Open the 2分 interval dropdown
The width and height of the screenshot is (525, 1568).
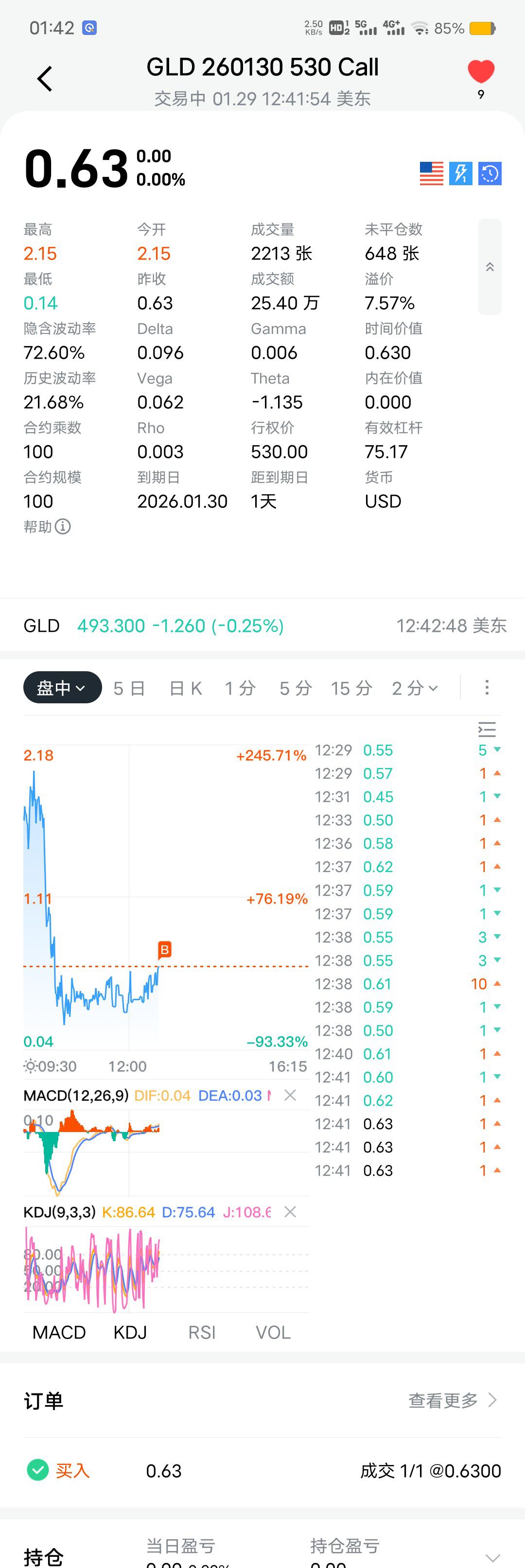415,688
